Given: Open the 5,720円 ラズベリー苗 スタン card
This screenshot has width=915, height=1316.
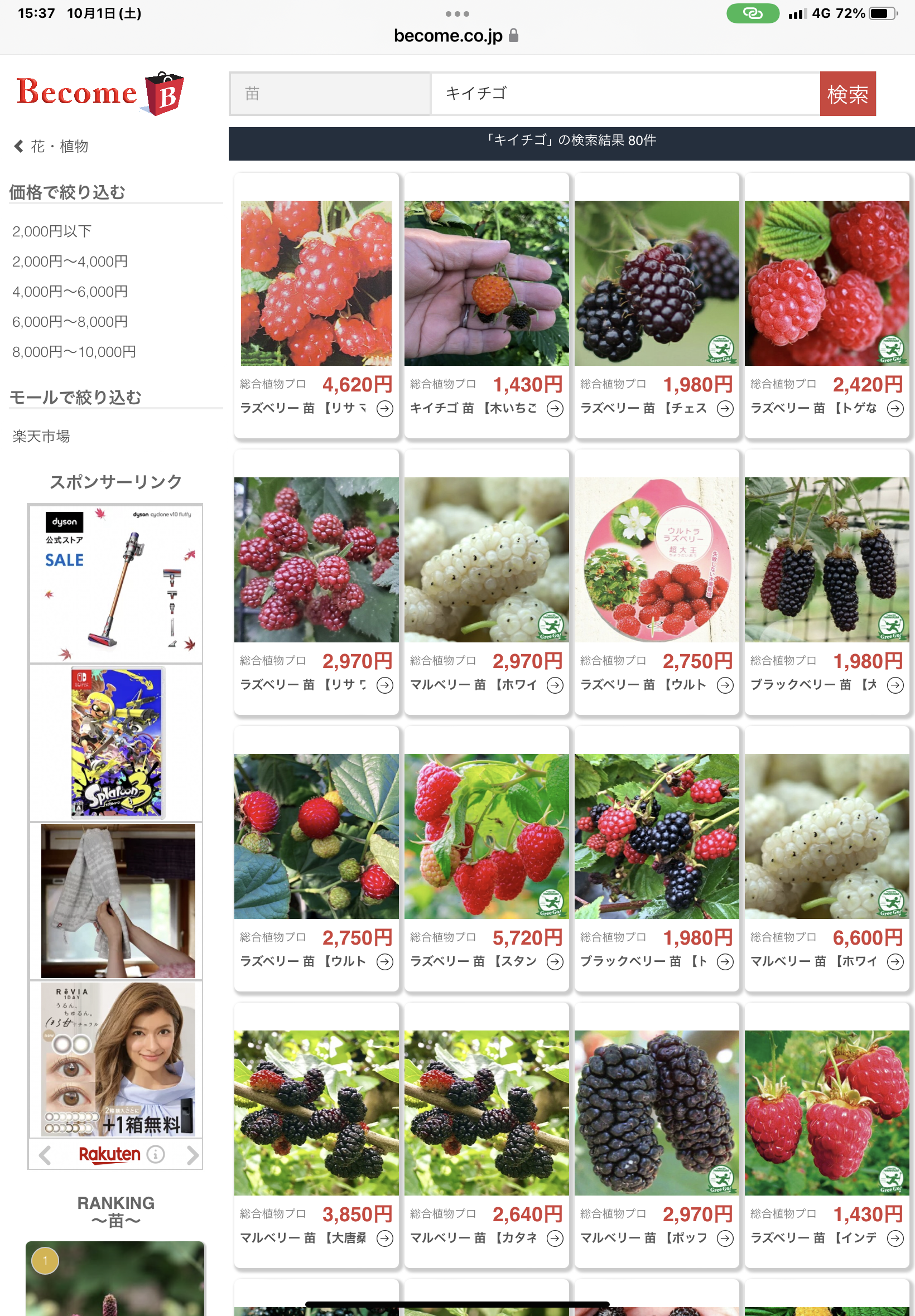Looking at the screenshot, I should click(486, 858).
